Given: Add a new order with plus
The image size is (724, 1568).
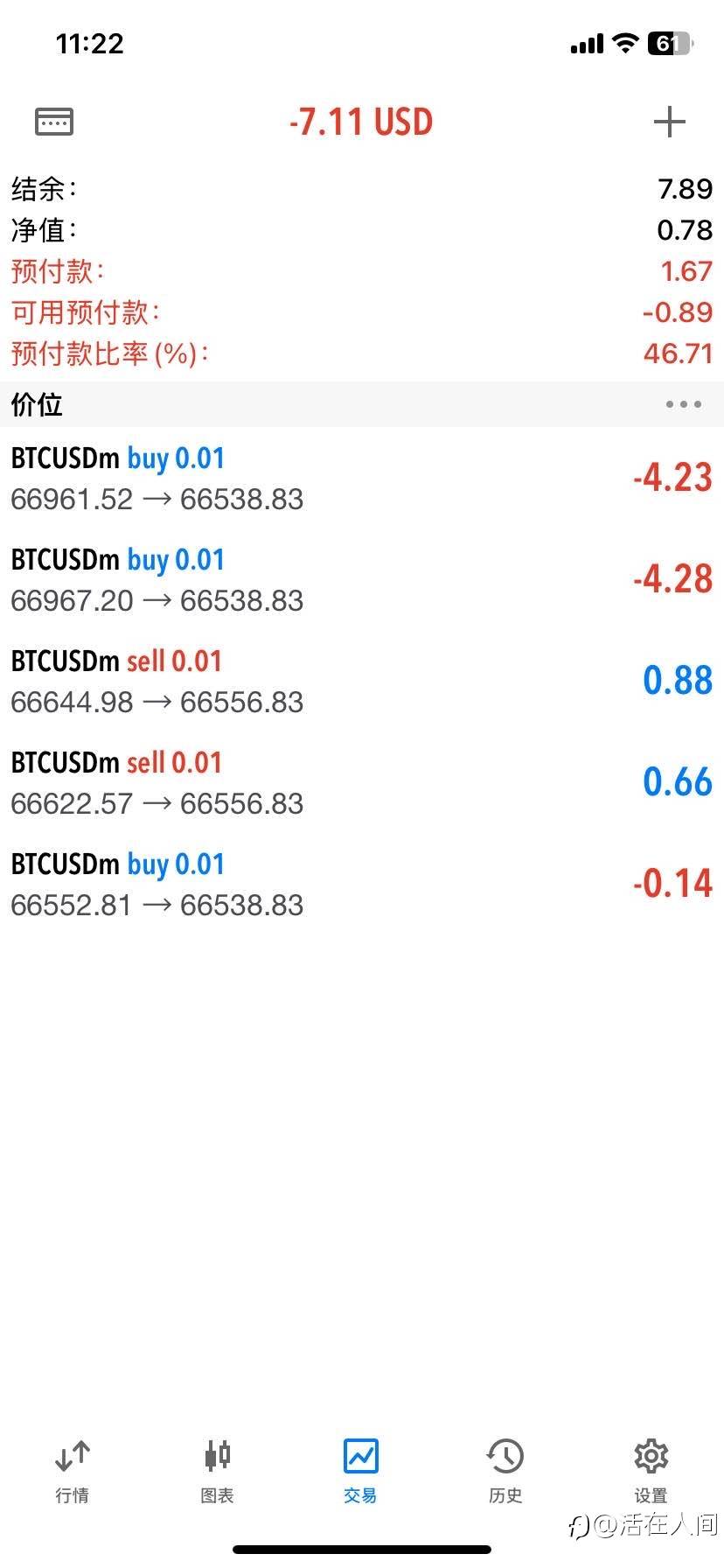Looking at the screenshot, I should tap(669, 122).
